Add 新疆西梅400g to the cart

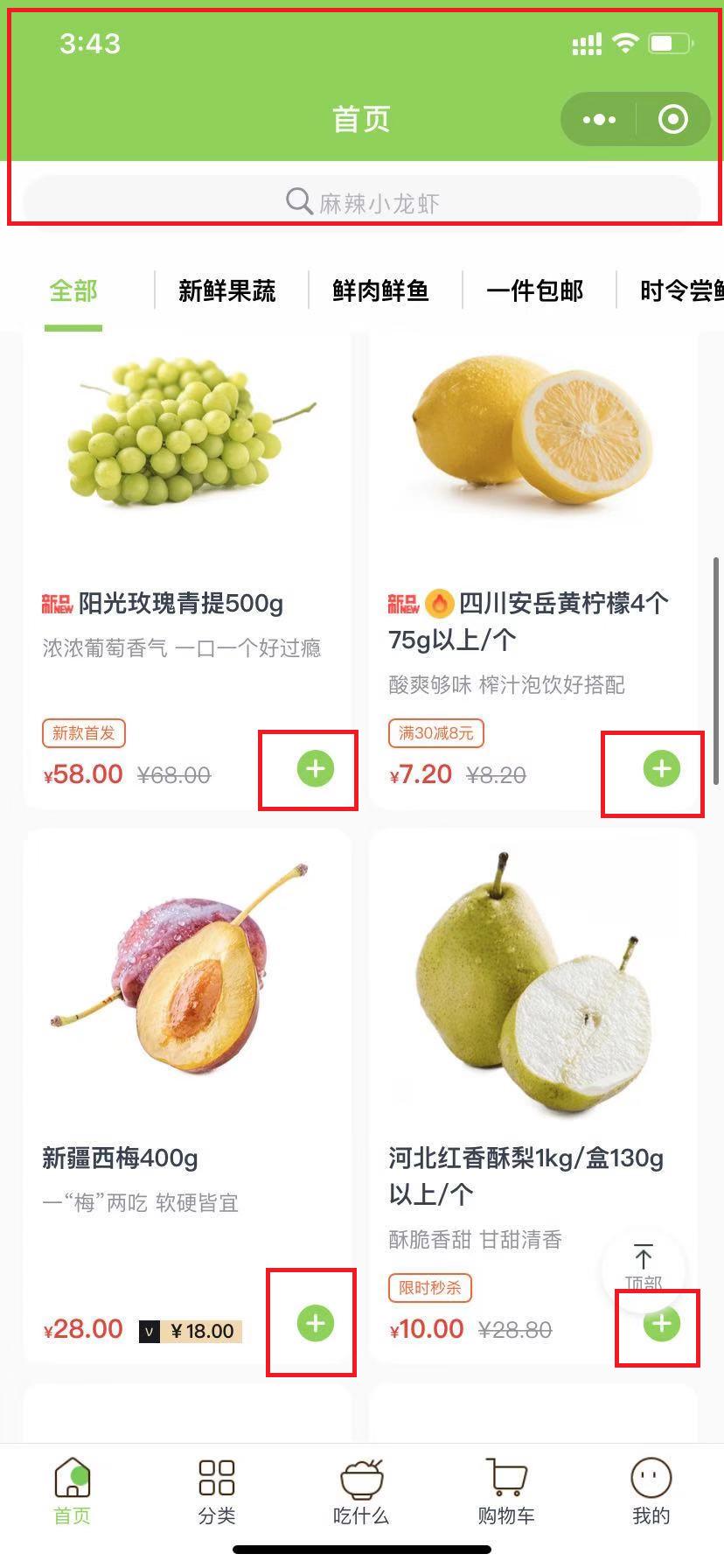point(316,1324)
